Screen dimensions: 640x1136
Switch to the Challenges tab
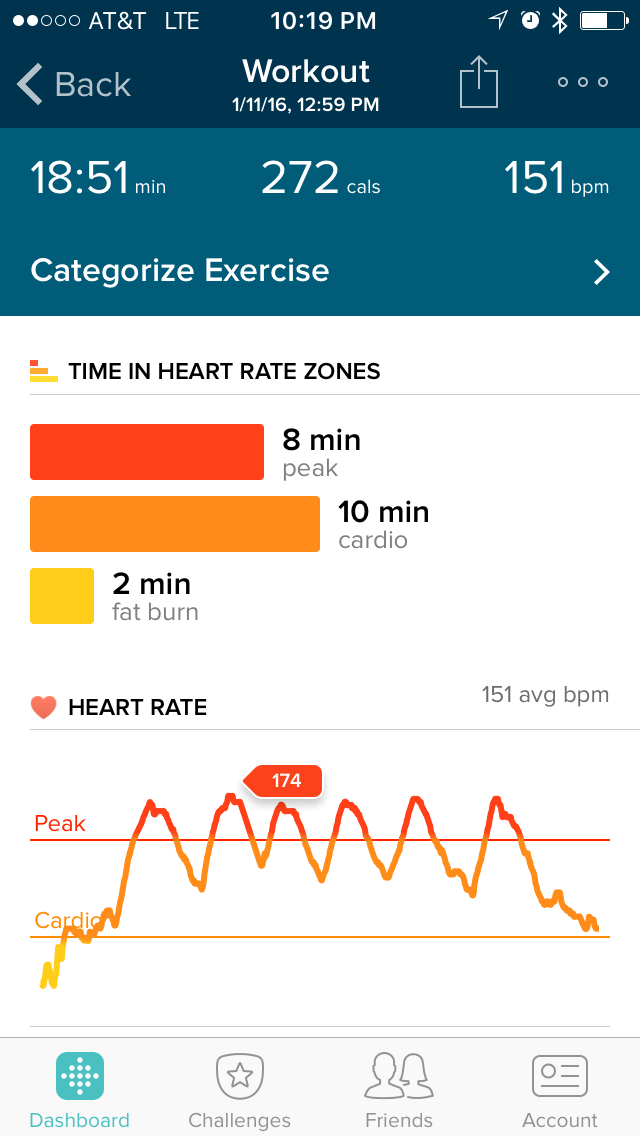coord(240,1090)
